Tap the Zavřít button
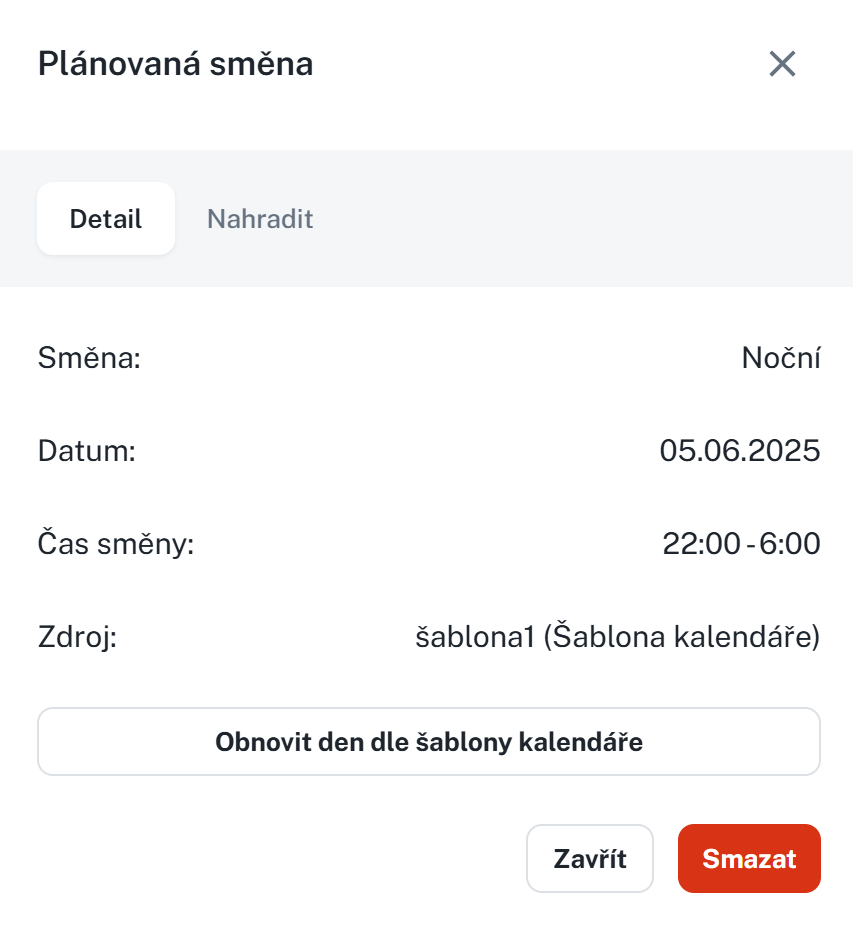This screenshot has width=853, height=928. 589,858
